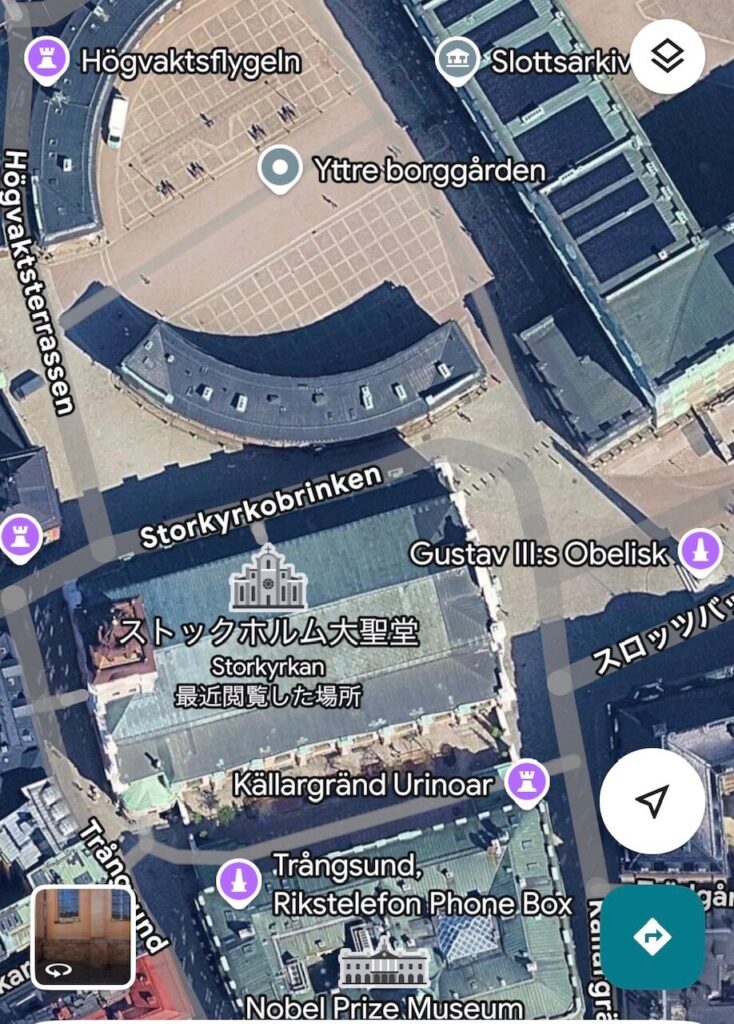
Task: Open the Street View thumbnail
Action: tap(83, 936)
